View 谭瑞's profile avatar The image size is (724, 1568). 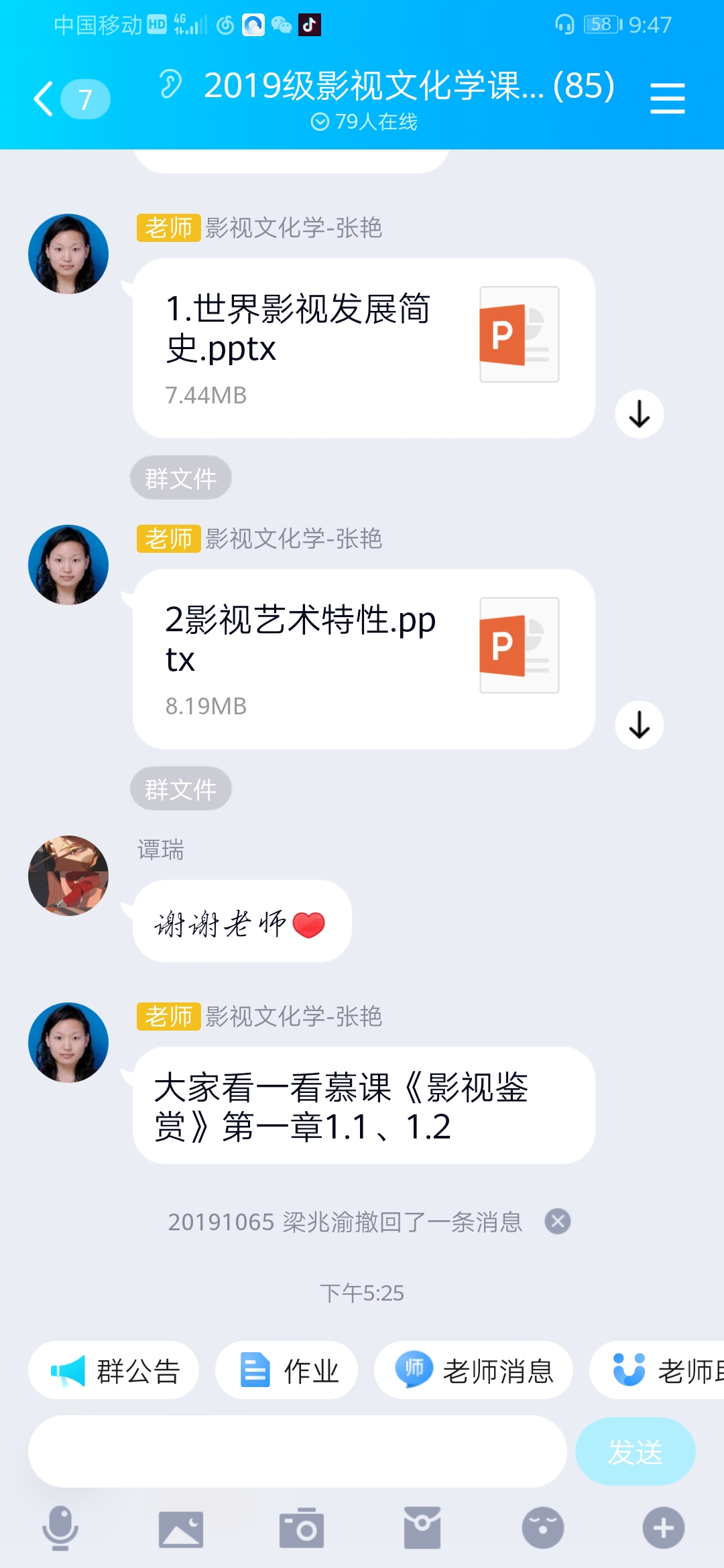tap(68, 875)
